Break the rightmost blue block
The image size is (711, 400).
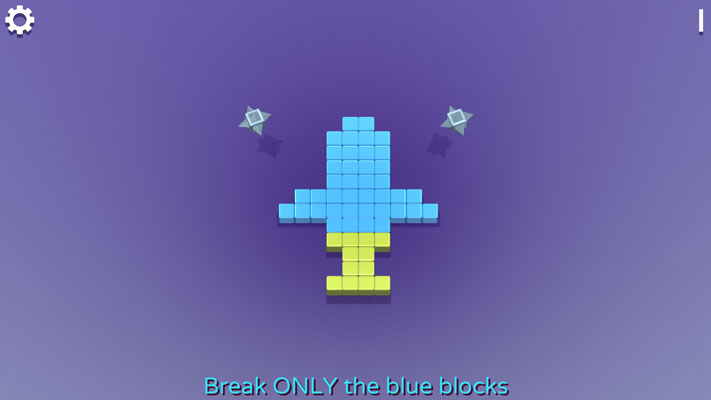click(430, 211)
